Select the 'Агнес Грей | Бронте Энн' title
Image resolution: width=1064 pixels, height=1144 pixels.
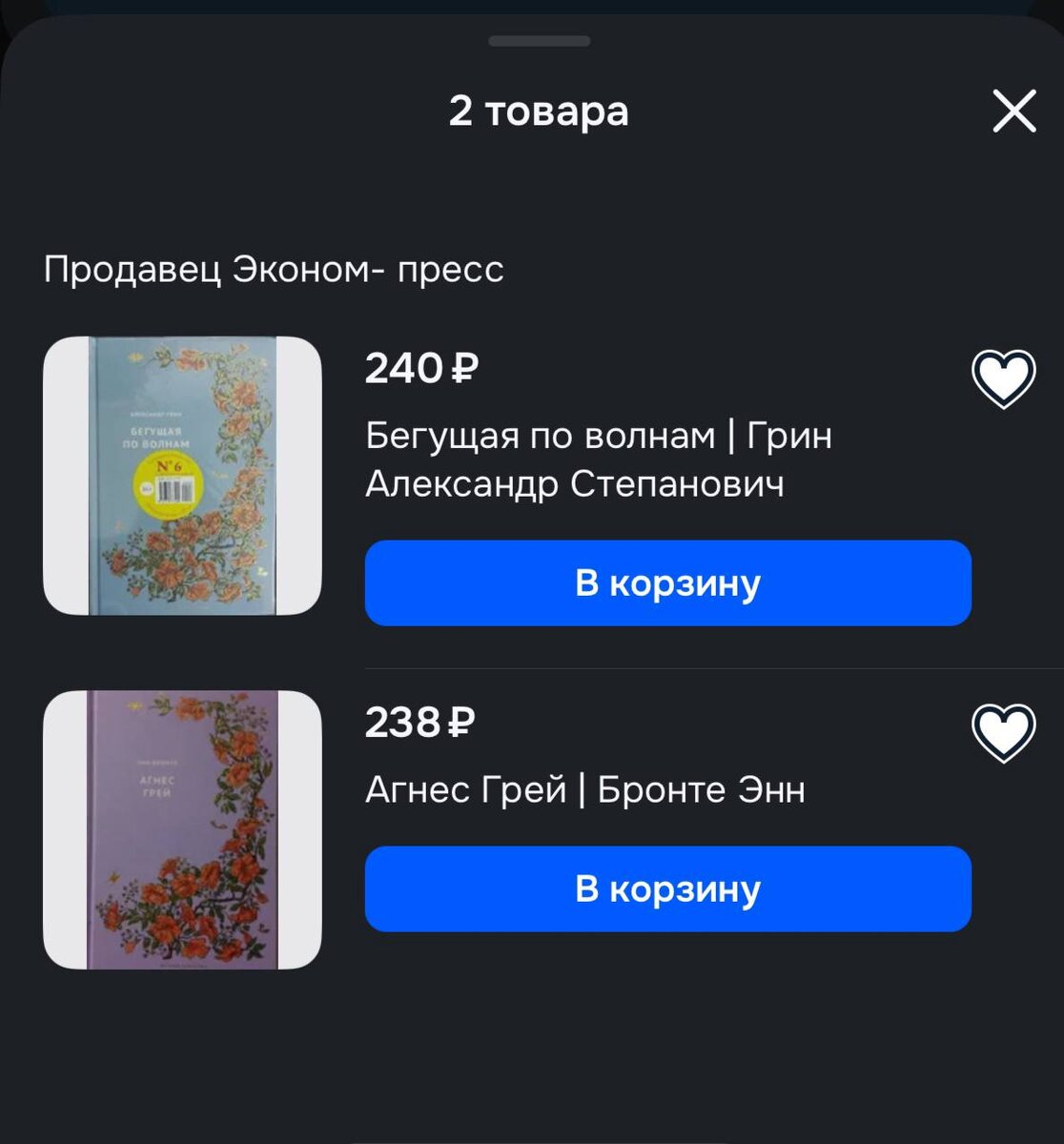click(x=586, y=790)
